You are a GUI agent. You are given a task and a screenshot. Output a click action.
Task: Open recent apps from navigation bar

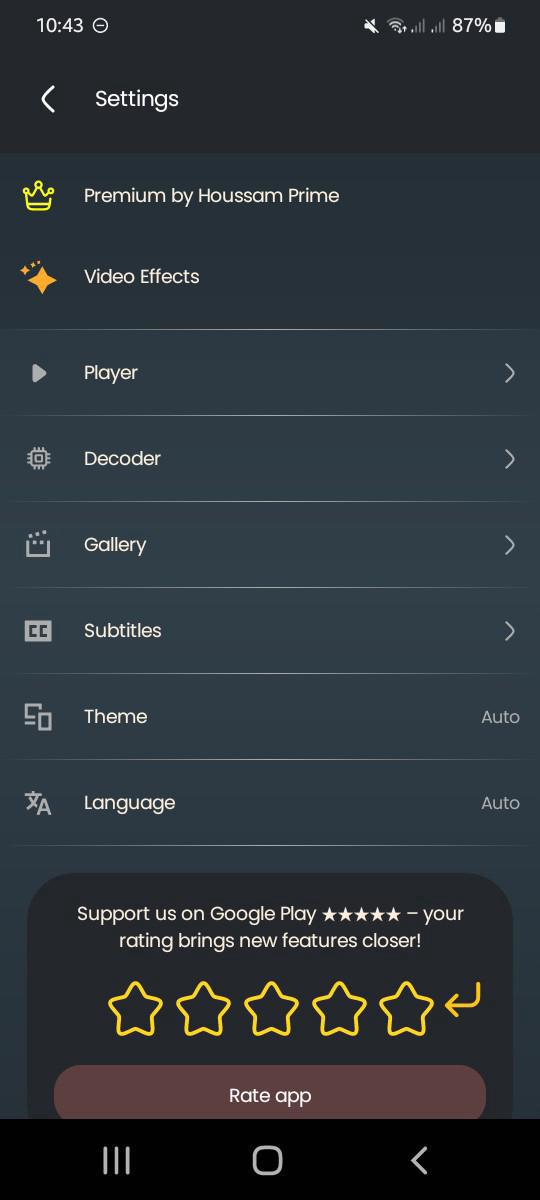117,1160
